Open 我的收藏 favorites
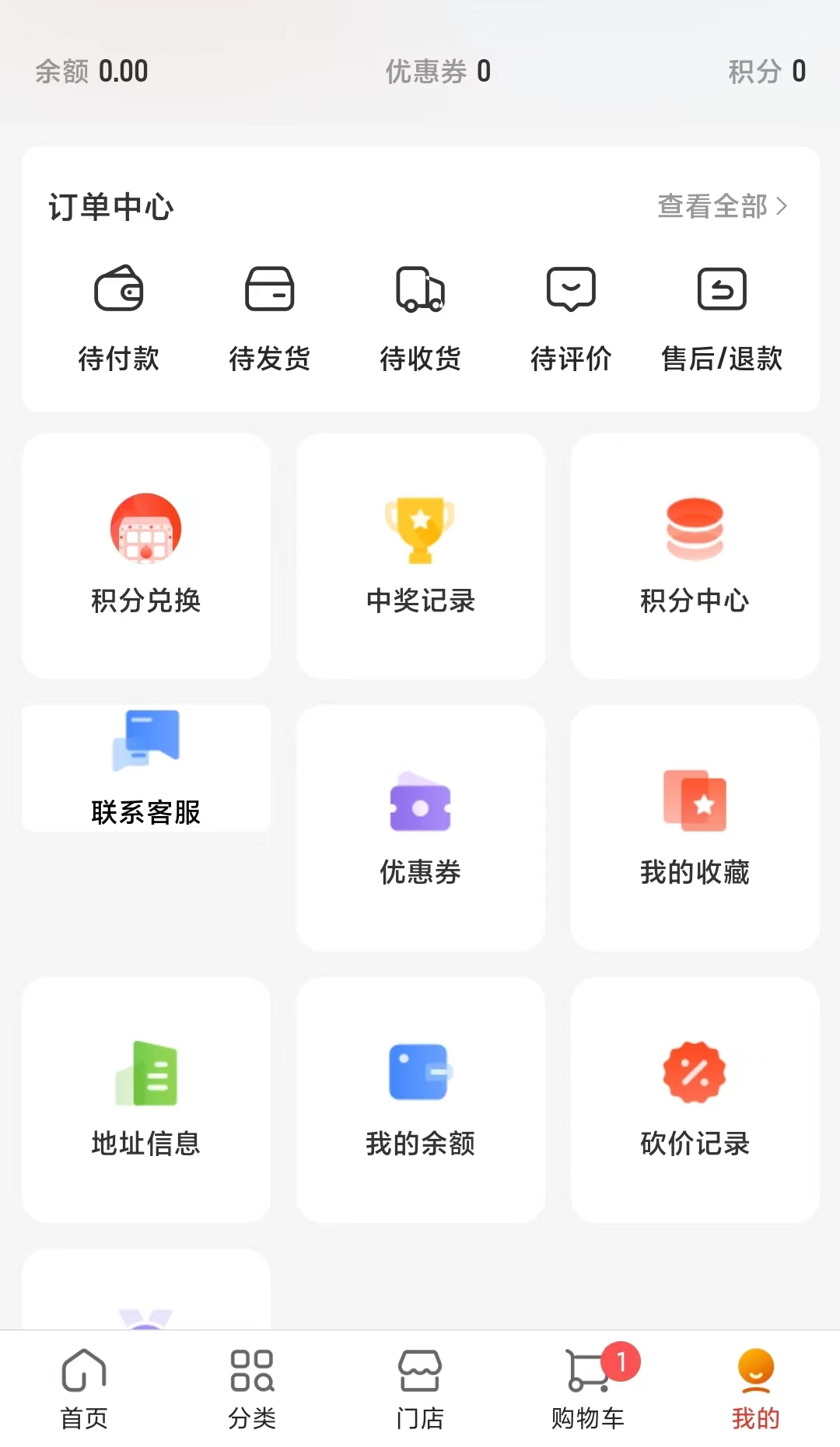Screen dimensions: 840x1447 pyautogui.click(x=695, y=828)
